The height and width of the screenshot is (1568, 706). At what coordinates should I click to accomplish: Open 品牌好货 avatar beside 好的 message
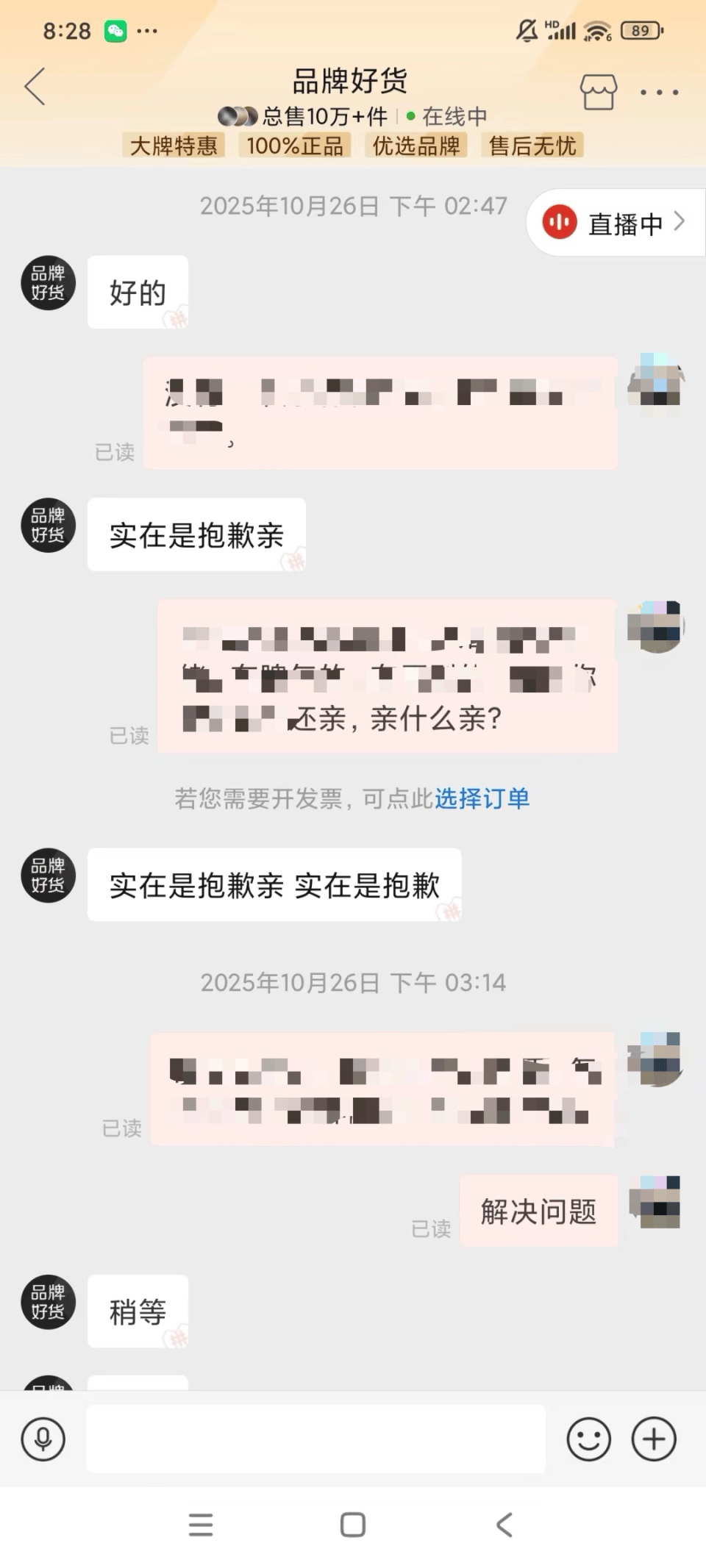pos(48,283)
